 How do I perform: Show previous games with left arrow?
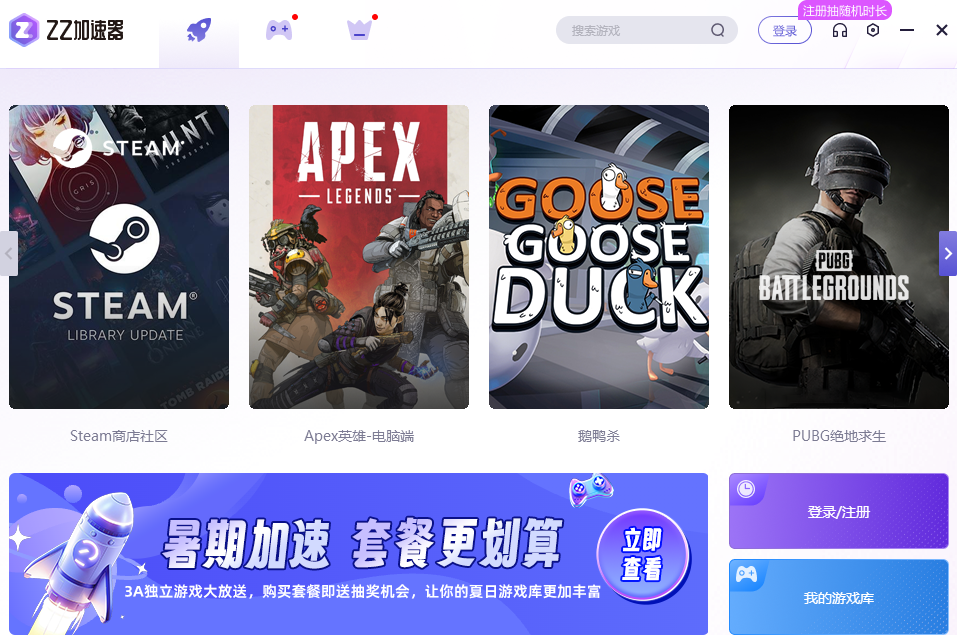tap(9, 254)
